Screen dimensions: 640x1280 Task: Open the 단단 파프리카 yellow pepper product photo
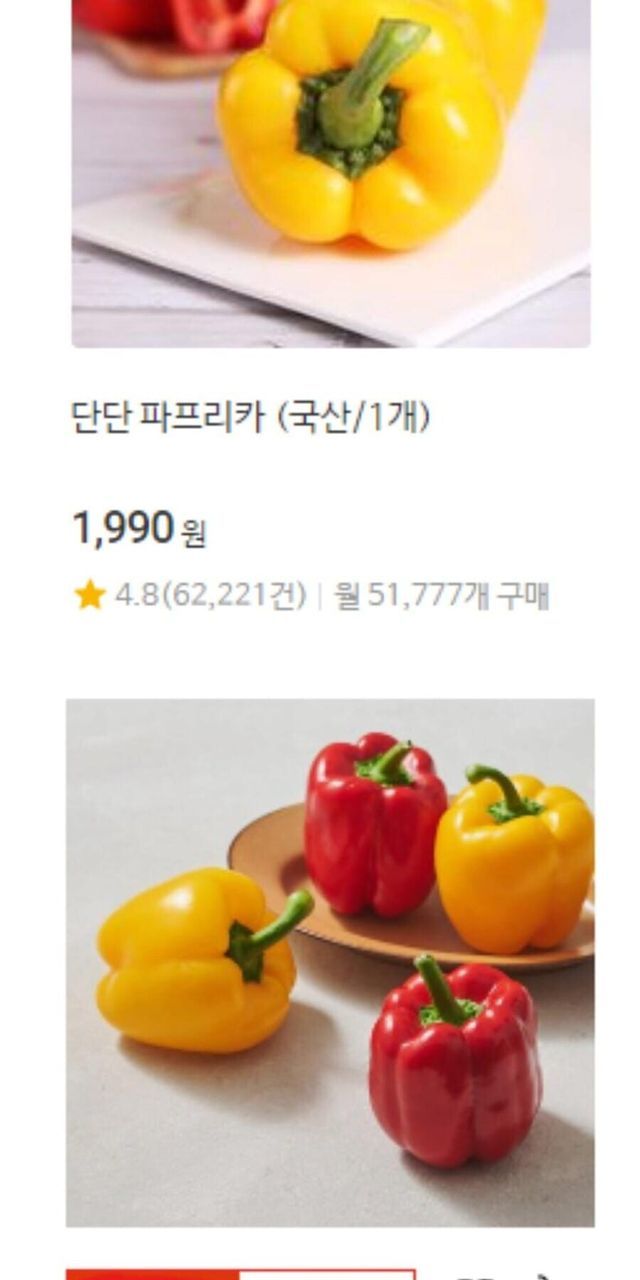(x=330, y=172)
